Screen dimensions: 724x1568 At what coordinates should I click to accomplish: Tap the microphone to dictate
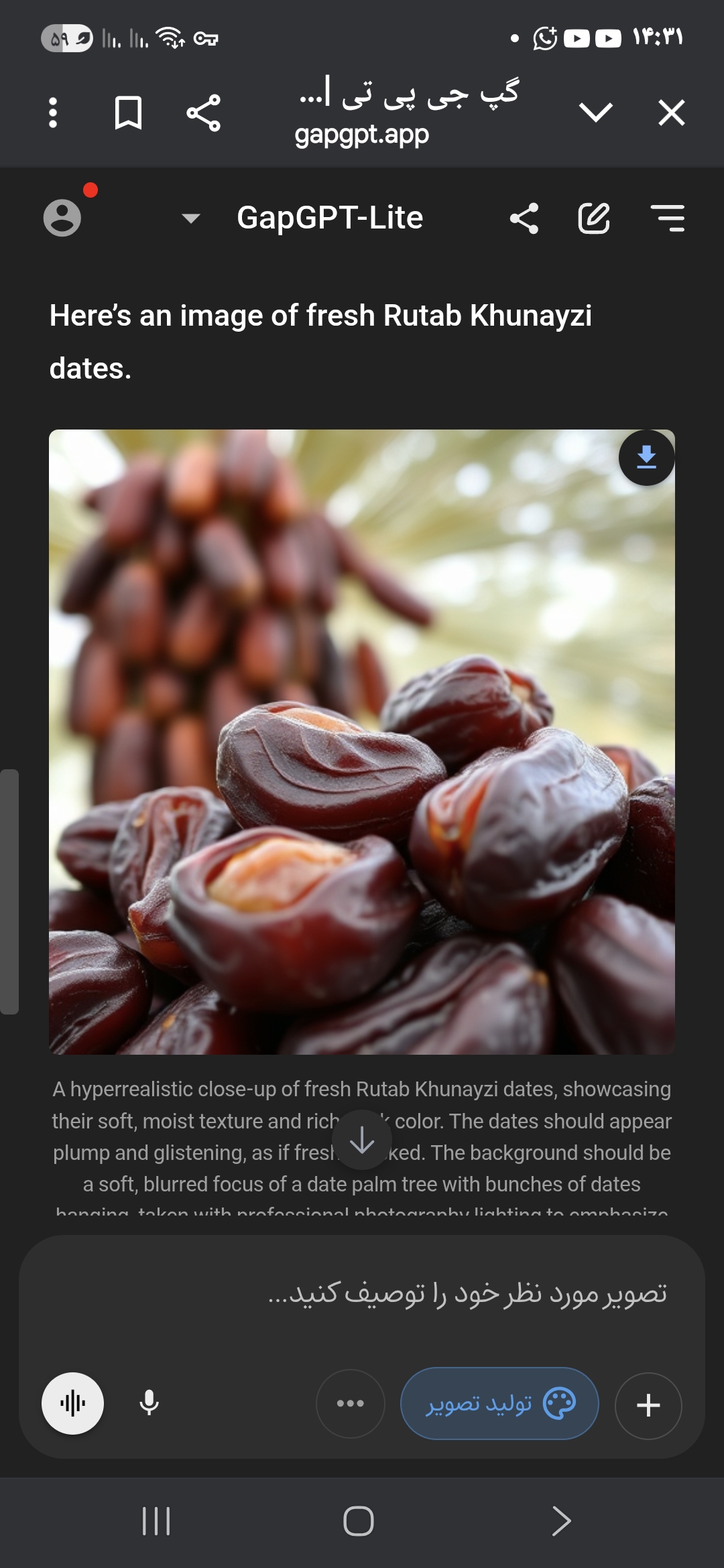pos(149,1403)
